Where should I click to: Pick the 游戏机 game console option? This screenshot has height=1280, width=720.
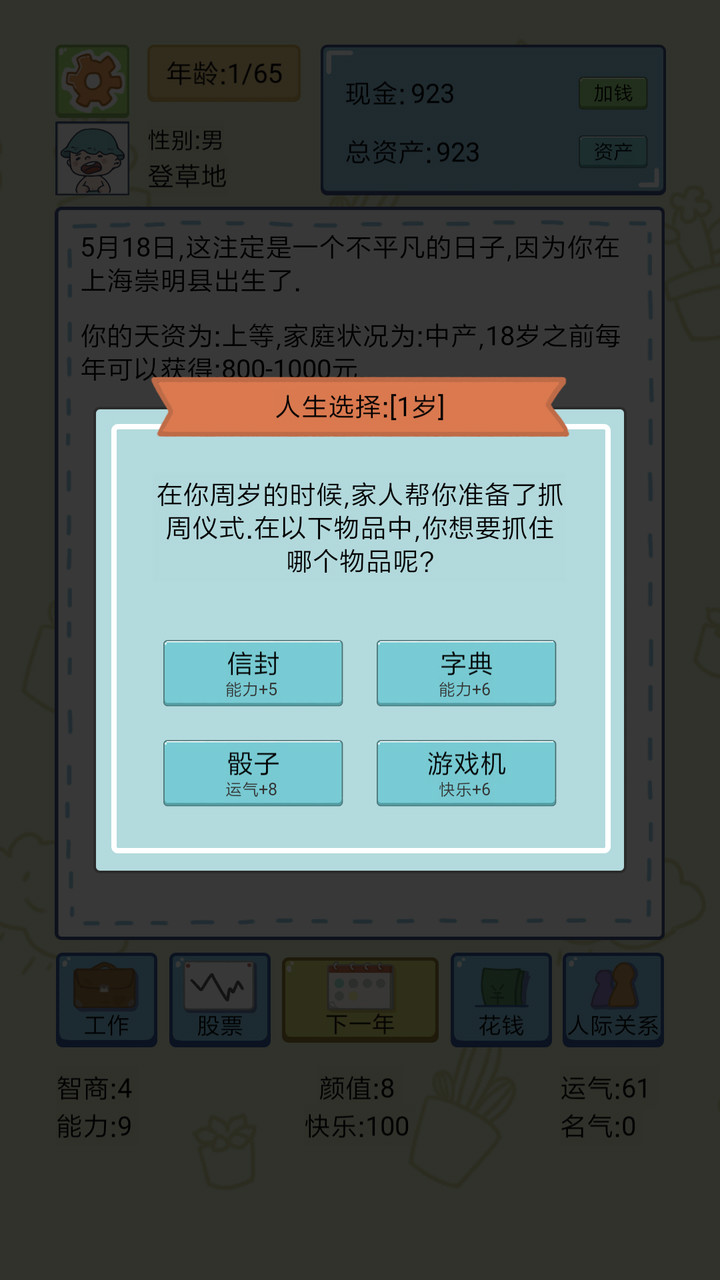[465, 772]
